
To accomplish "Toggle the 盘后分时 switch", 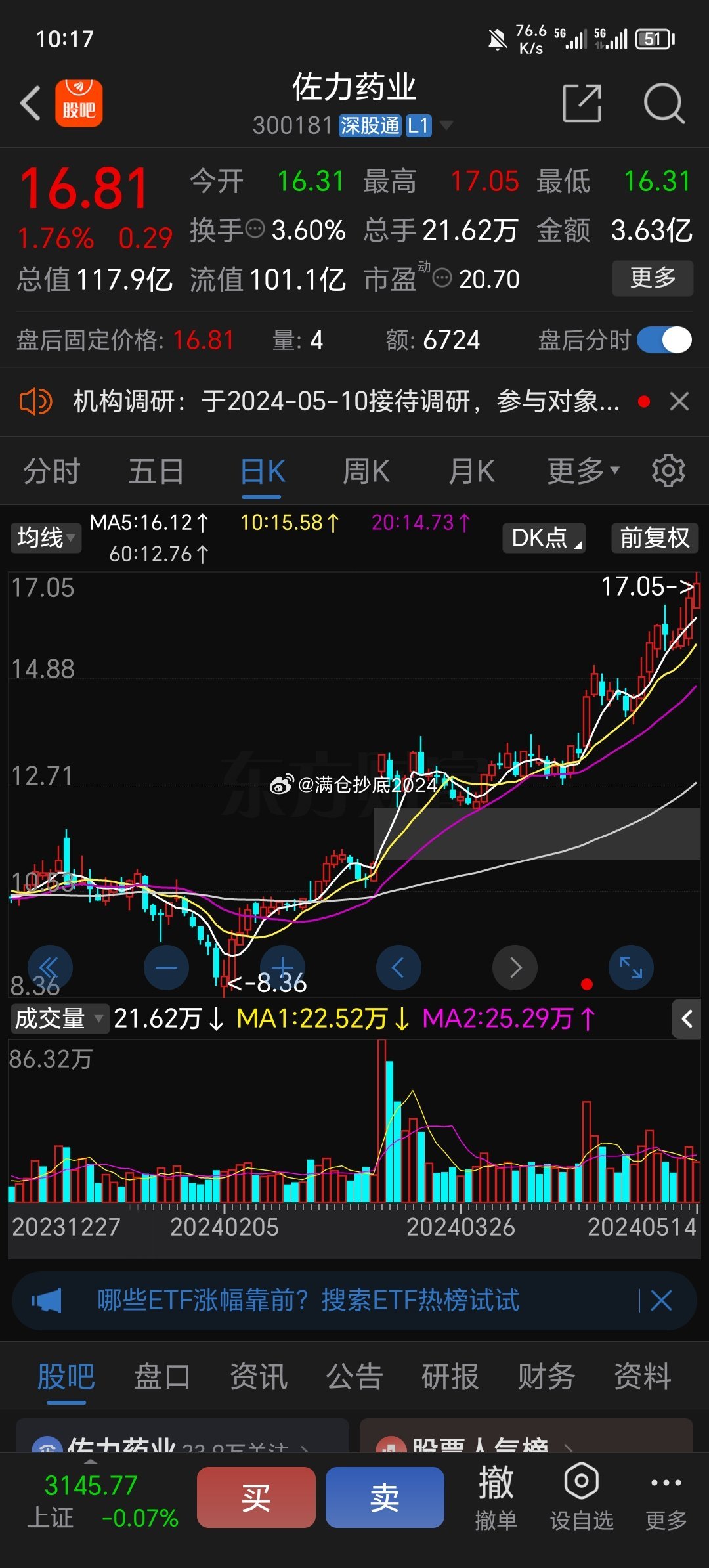I will [664, 340].
